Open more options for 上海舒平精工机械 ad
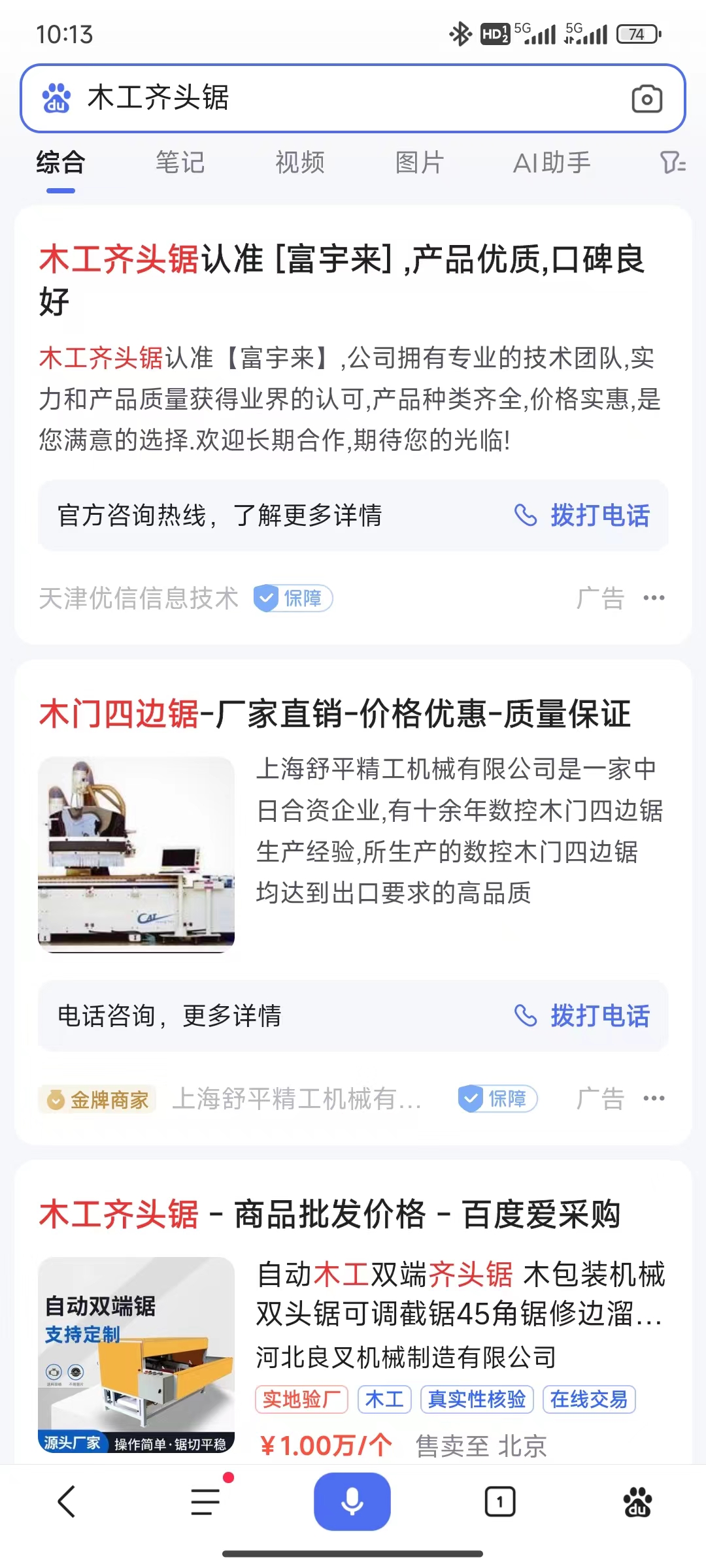Screen dimensions: 706x1568 tap(654, 1098)
